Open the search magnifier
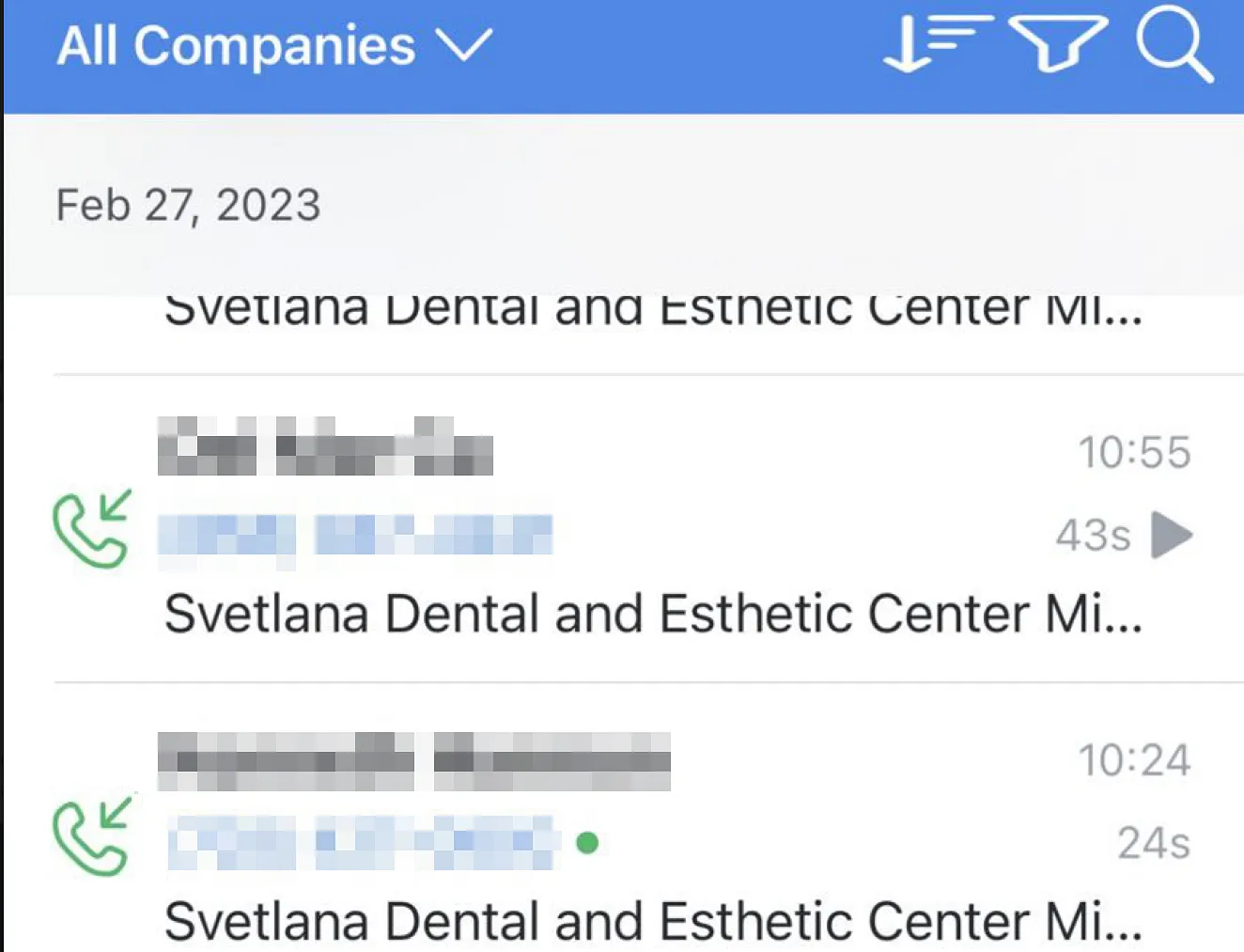Screen dimensions: 1244x952 (x=1174, y=45)
